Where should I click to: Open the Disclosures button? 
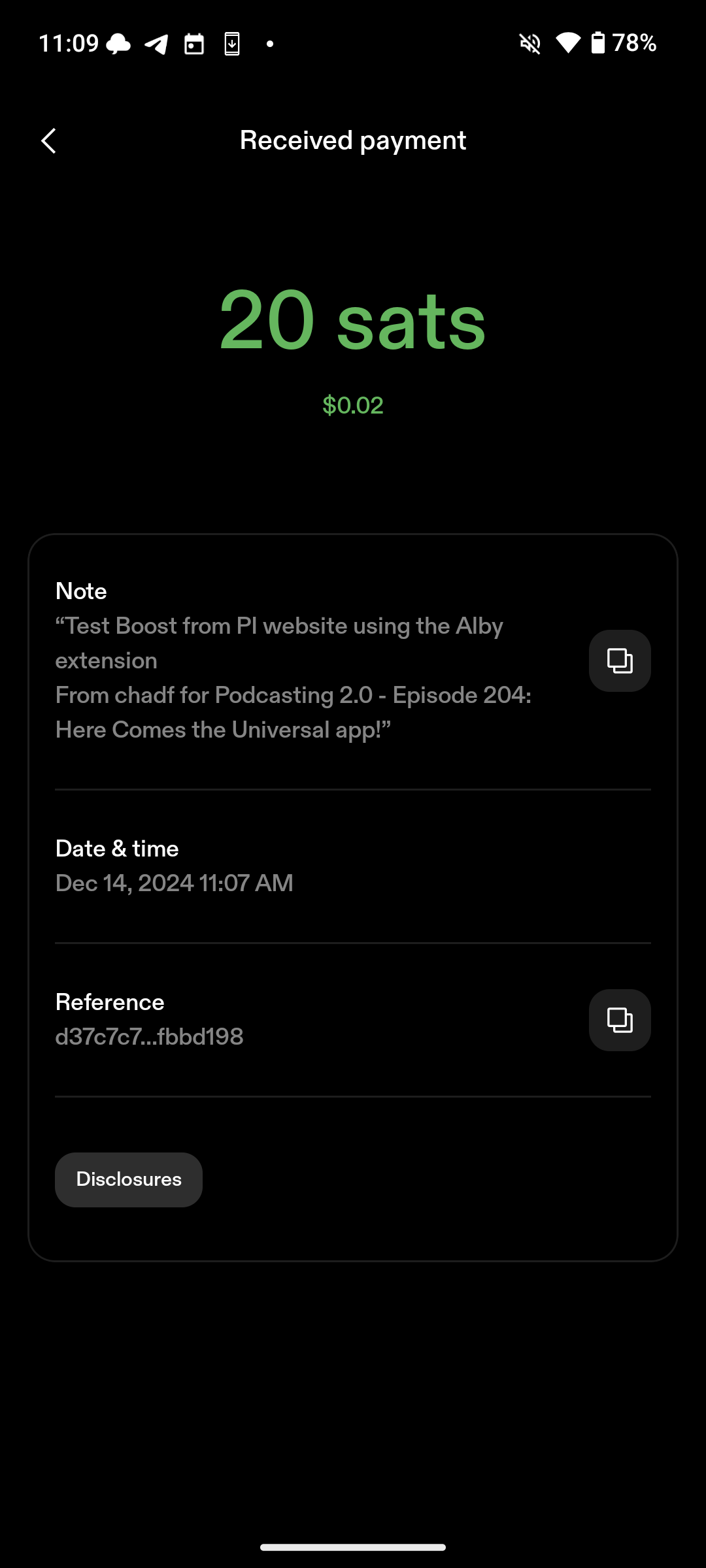pos(129,1179)
